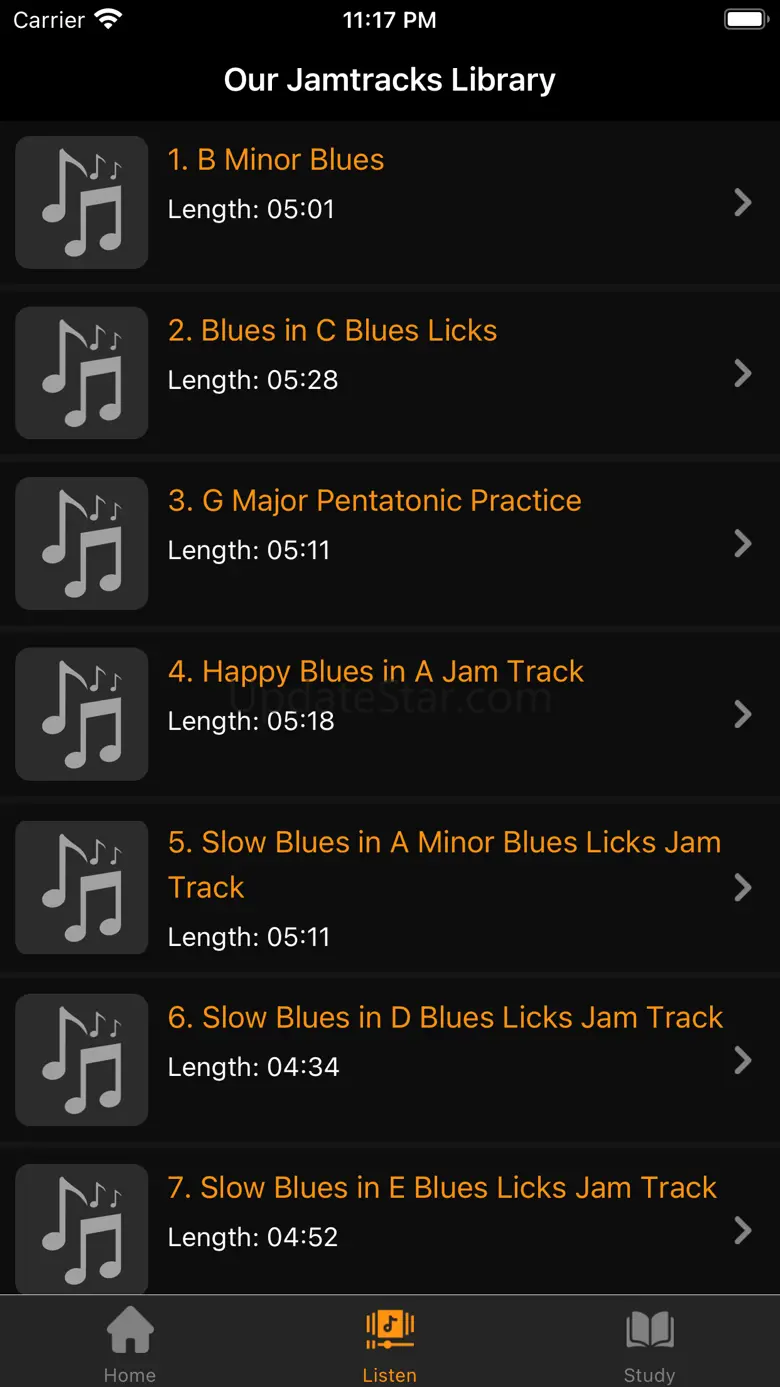Image resolution: width=780 pixels, height=1387 pixels.
Task: Open Slow Blues in A Minor track
Action: point(390,887)
